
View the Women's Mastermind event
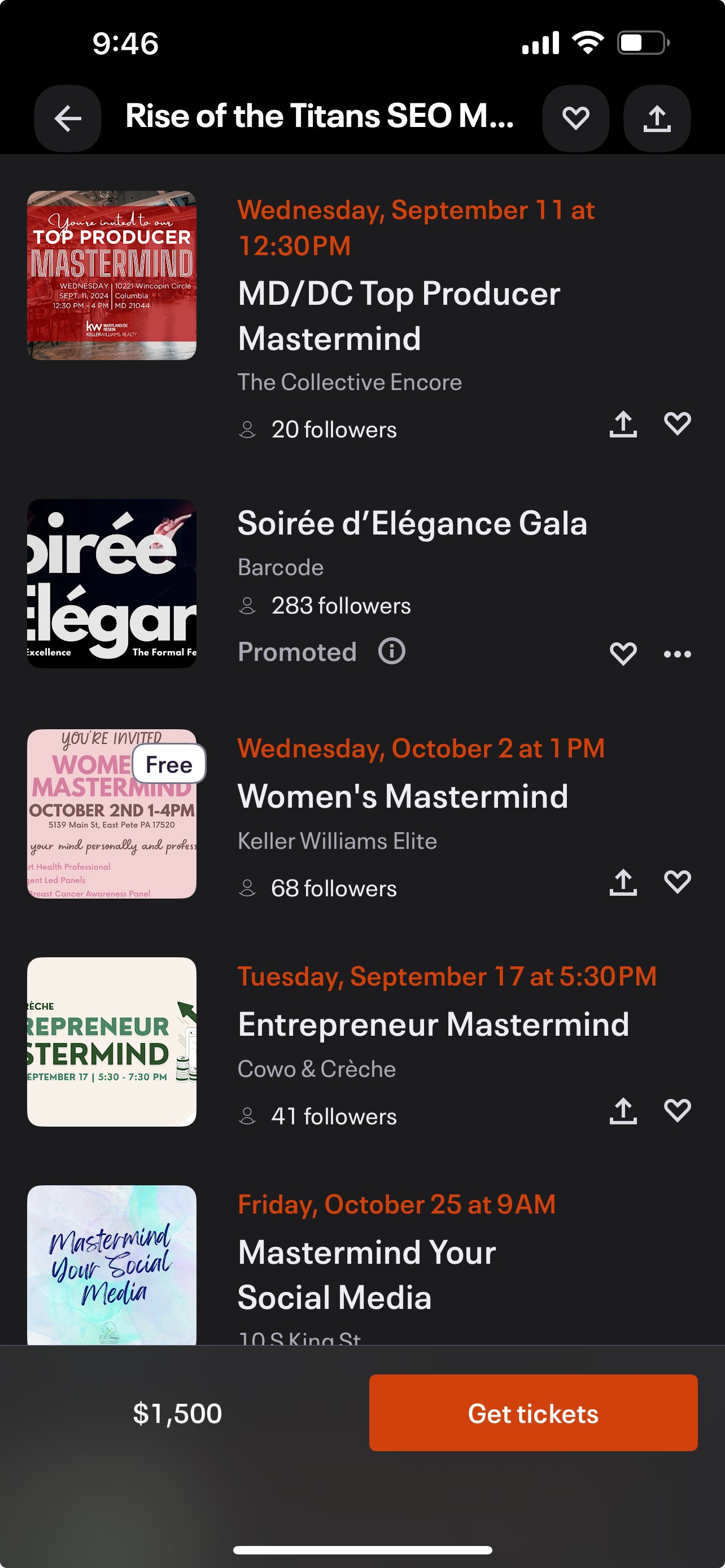(x=403, y=796)
